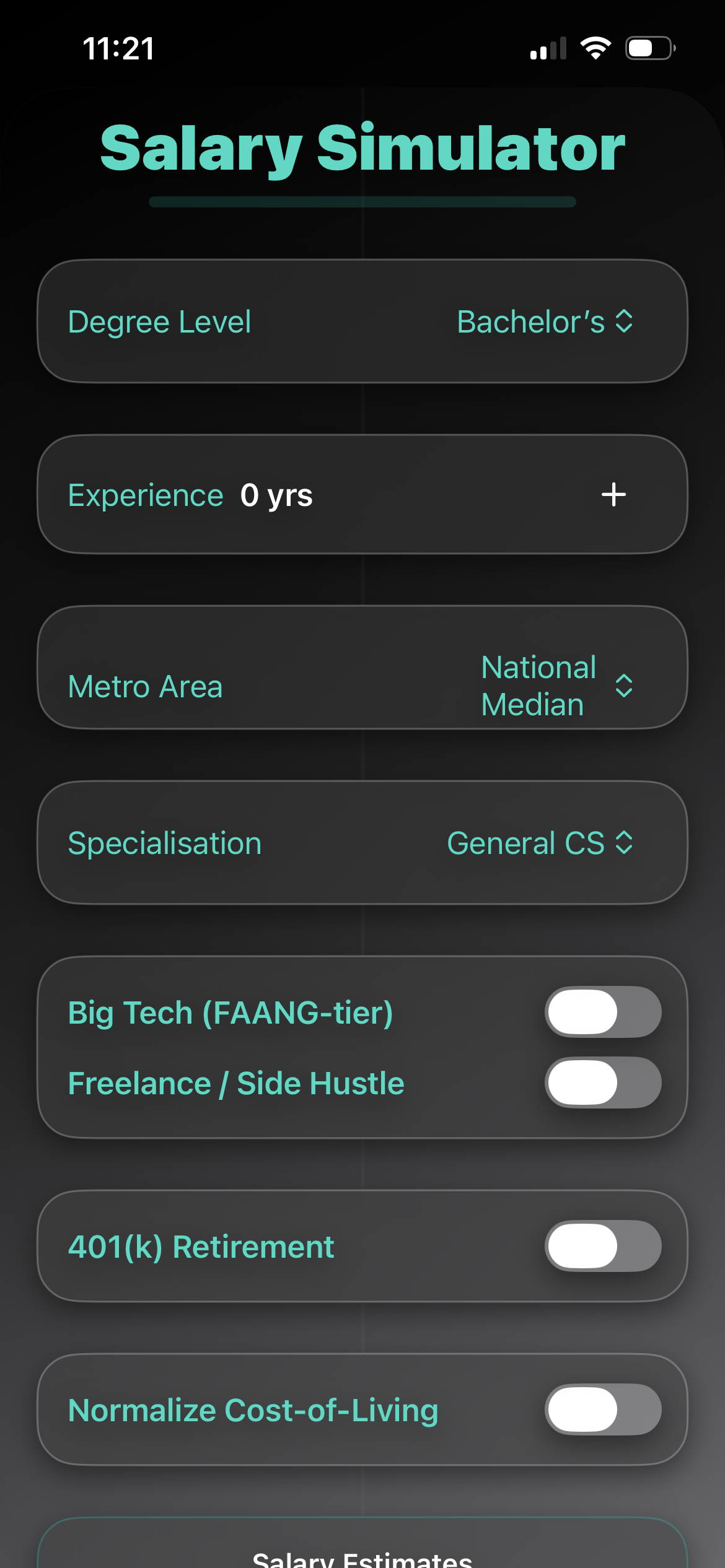Expand the Specialisation General CS picker

click(539, 843)
